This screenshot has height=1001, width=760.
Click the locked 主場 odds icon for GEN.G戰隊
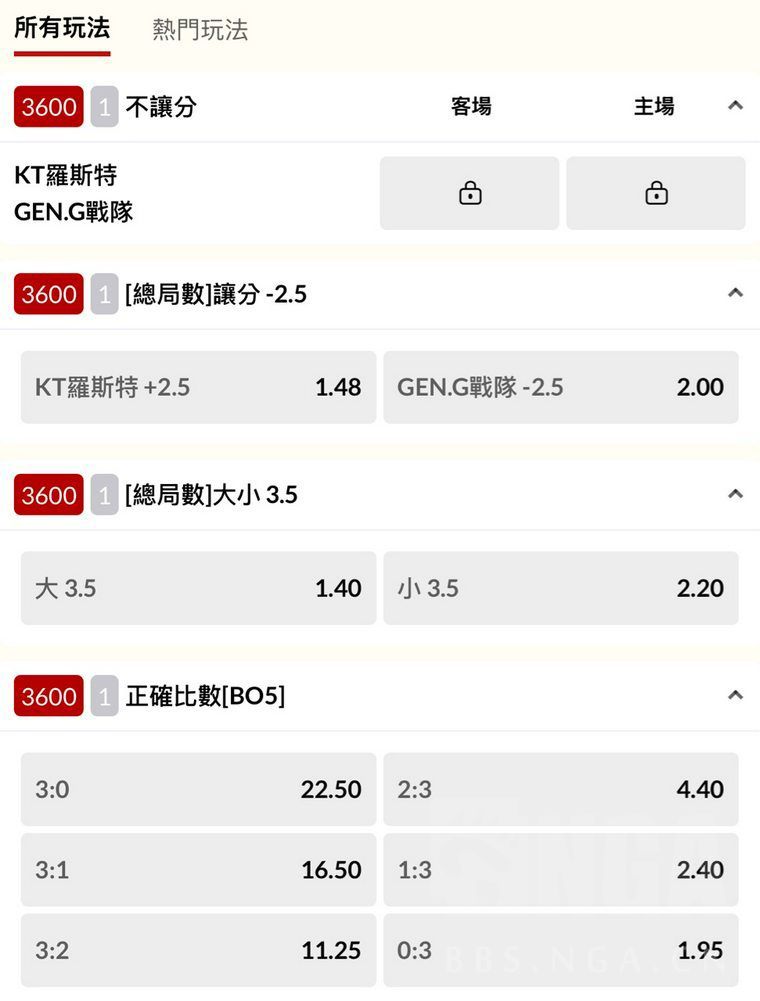pos(655,192)
